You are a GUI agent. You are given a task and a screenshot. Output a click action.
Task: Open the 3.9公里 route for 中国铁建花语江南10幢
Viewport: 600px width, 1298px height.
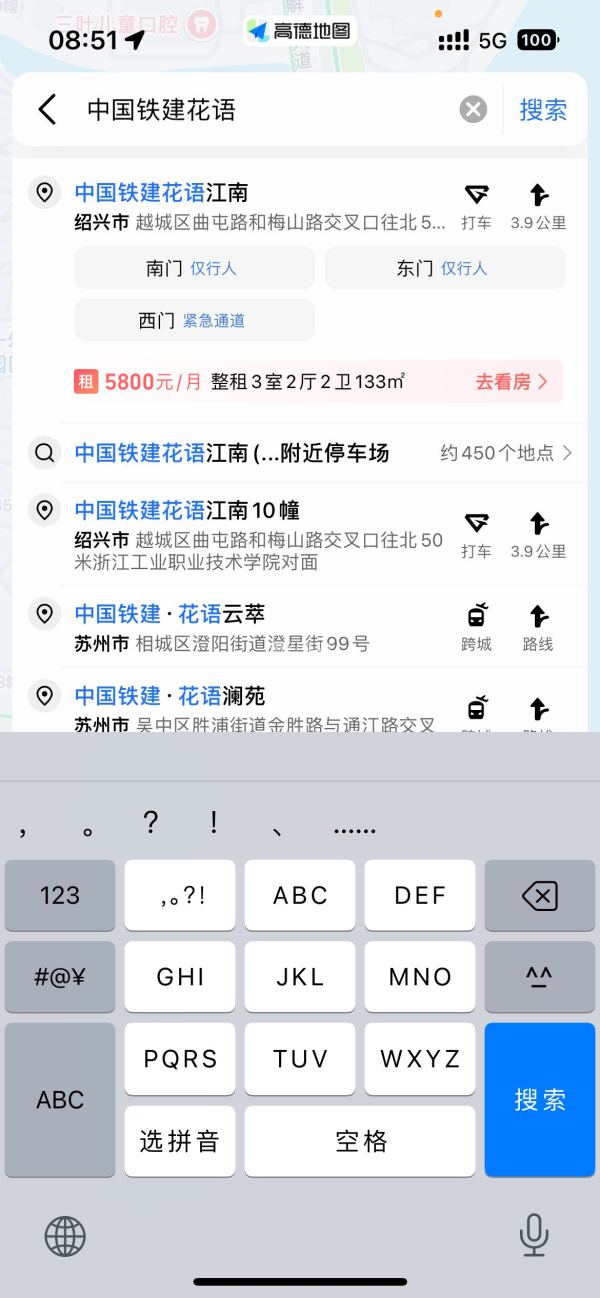[538, 534]
